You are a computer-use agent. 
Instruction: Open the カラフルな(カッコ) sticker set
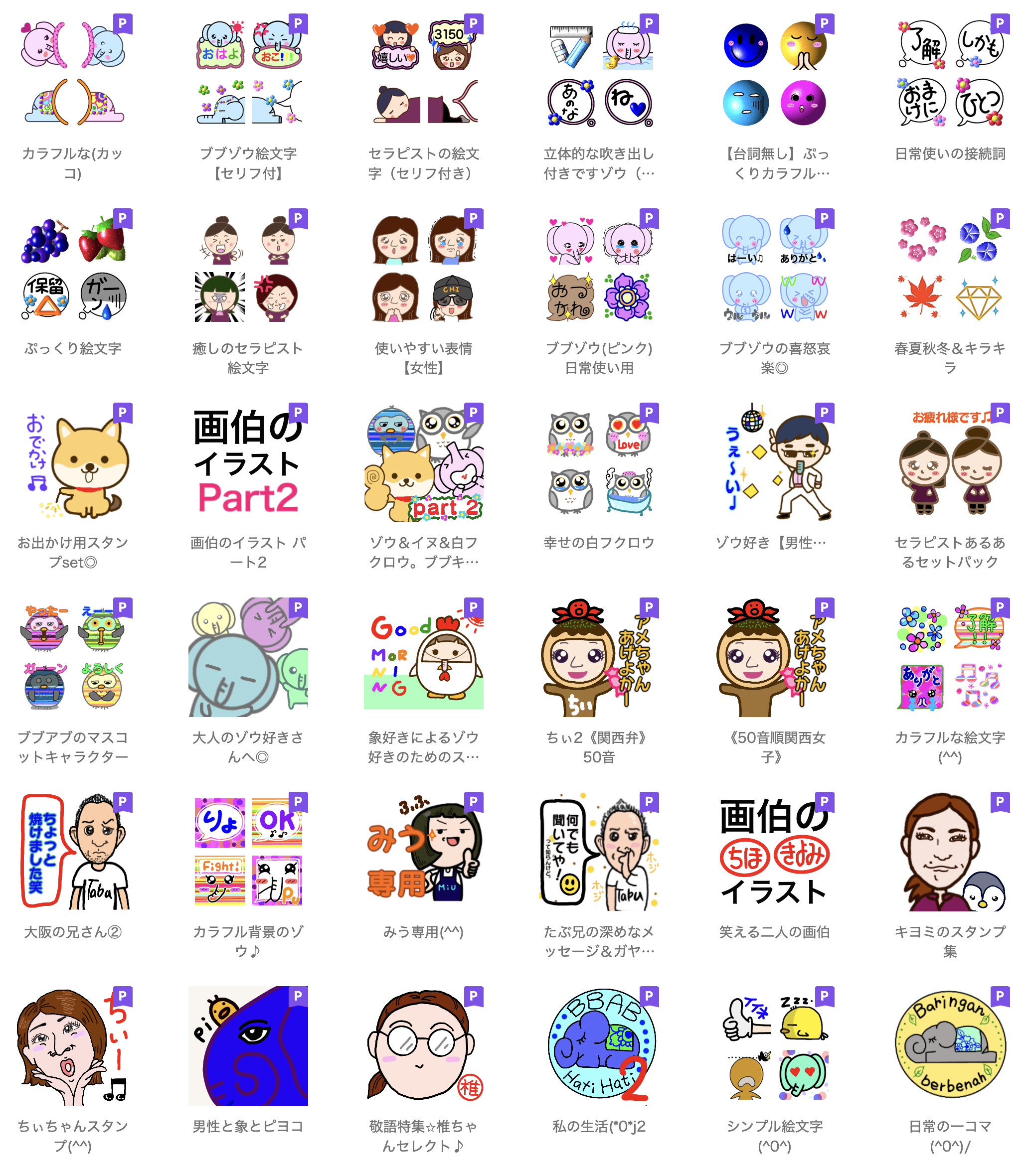pyautogui.click(x=73, y=74)
